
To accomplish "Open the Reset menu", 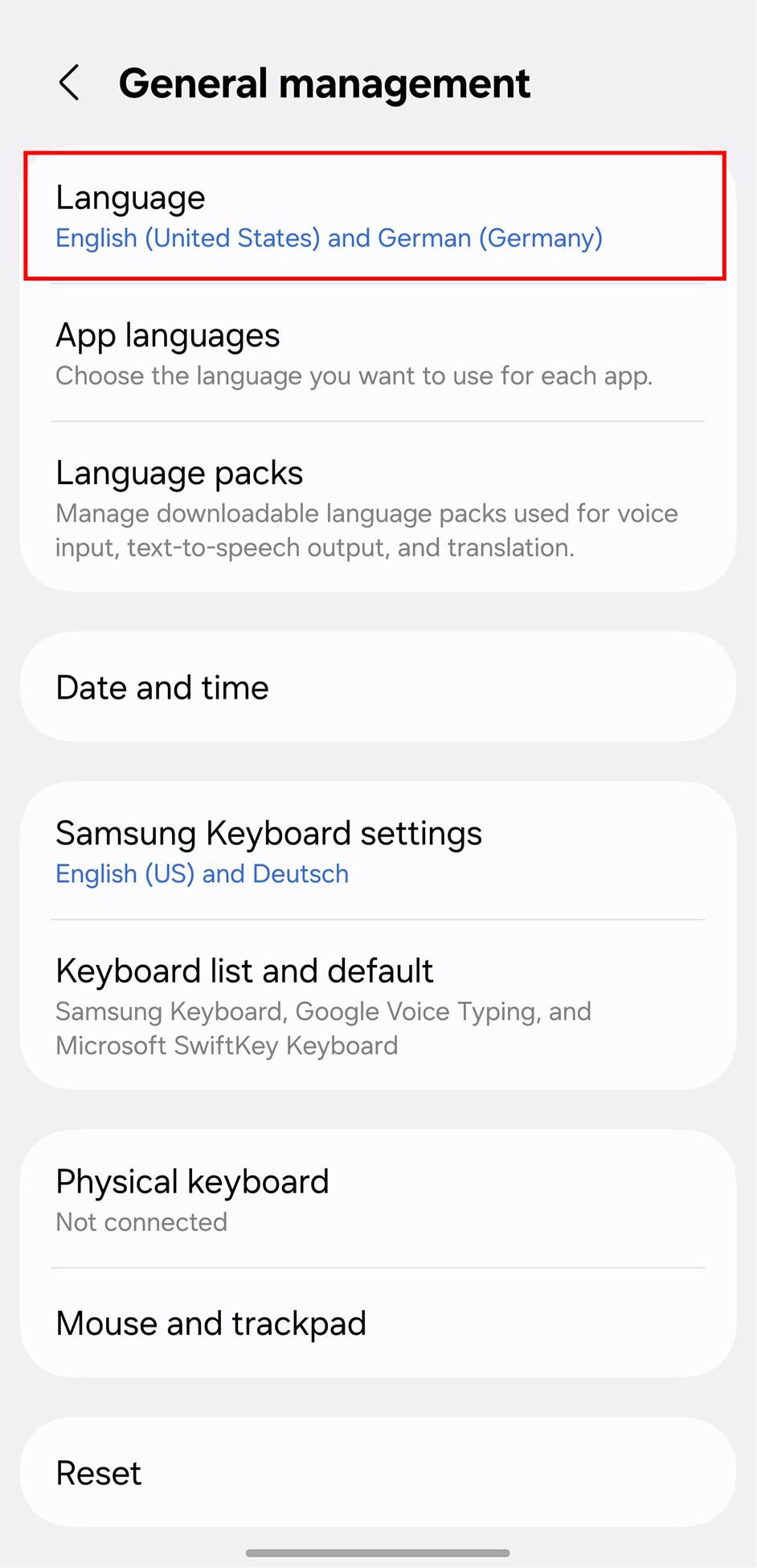I will tap(98, 1472).
